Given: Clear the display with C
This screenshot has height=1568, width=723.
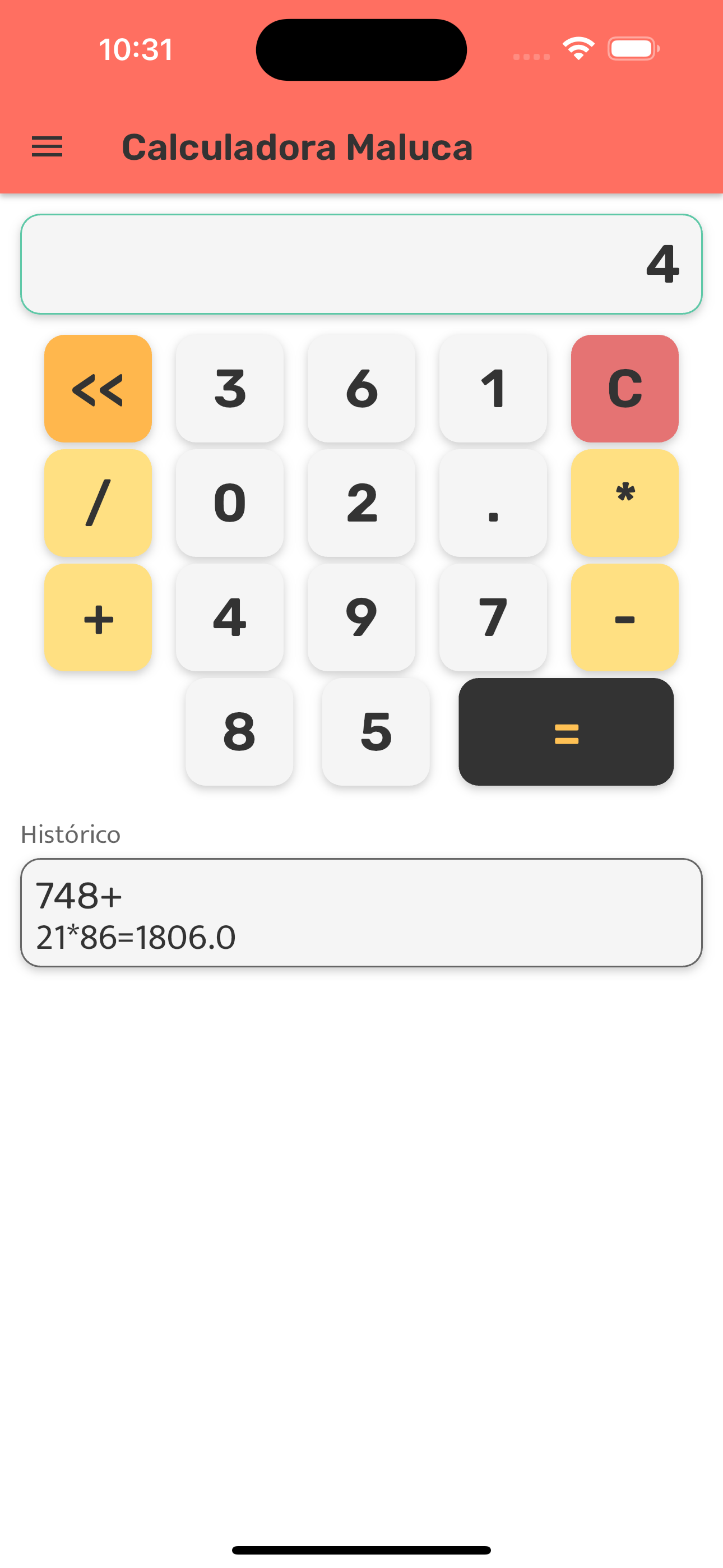Looking at the screenshot, I should (x=624, y=388).
